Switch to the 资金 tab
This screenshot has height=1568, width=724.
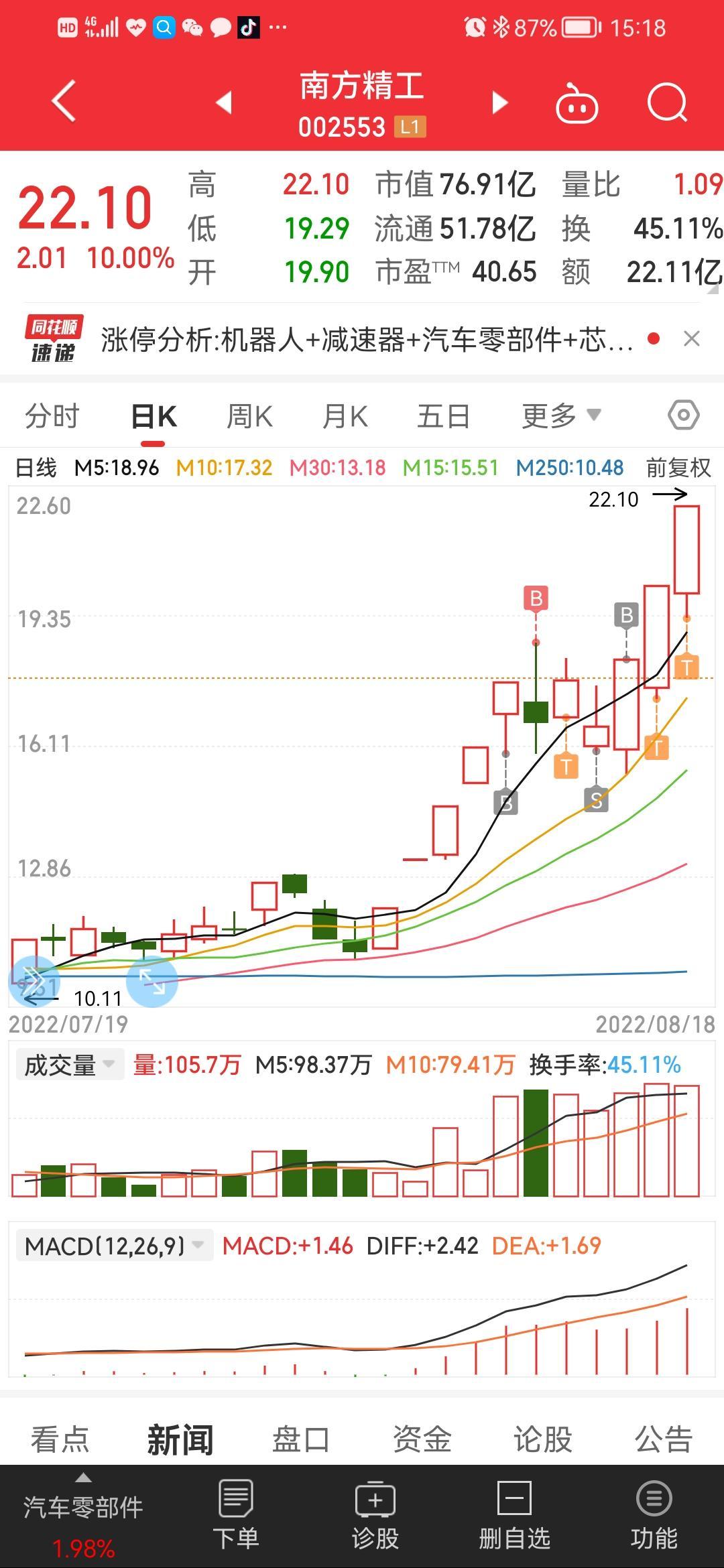pos(422,1439)
